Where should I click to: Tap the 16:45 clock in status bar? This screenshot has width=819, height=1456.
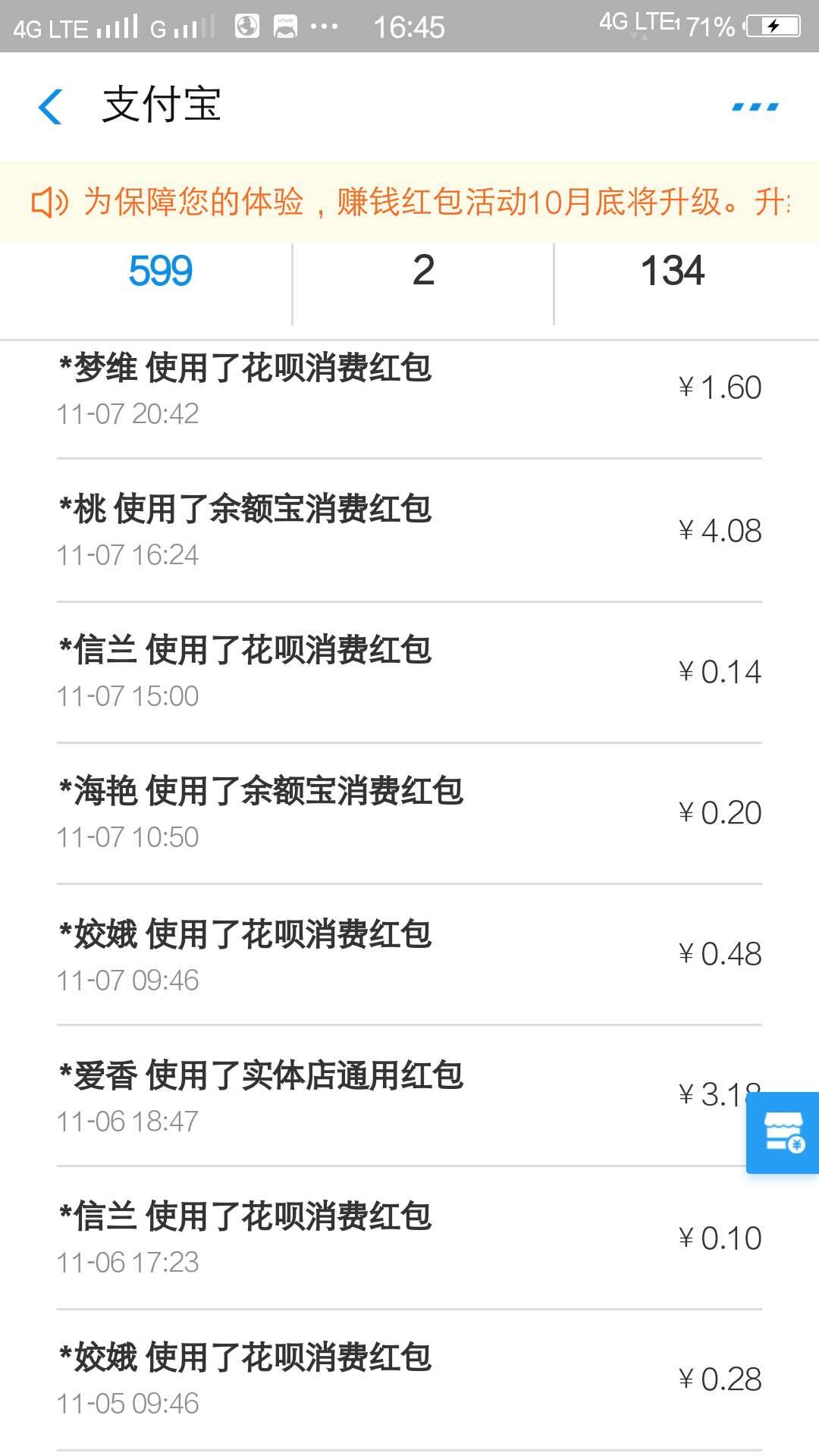click(x=409, y=27)
